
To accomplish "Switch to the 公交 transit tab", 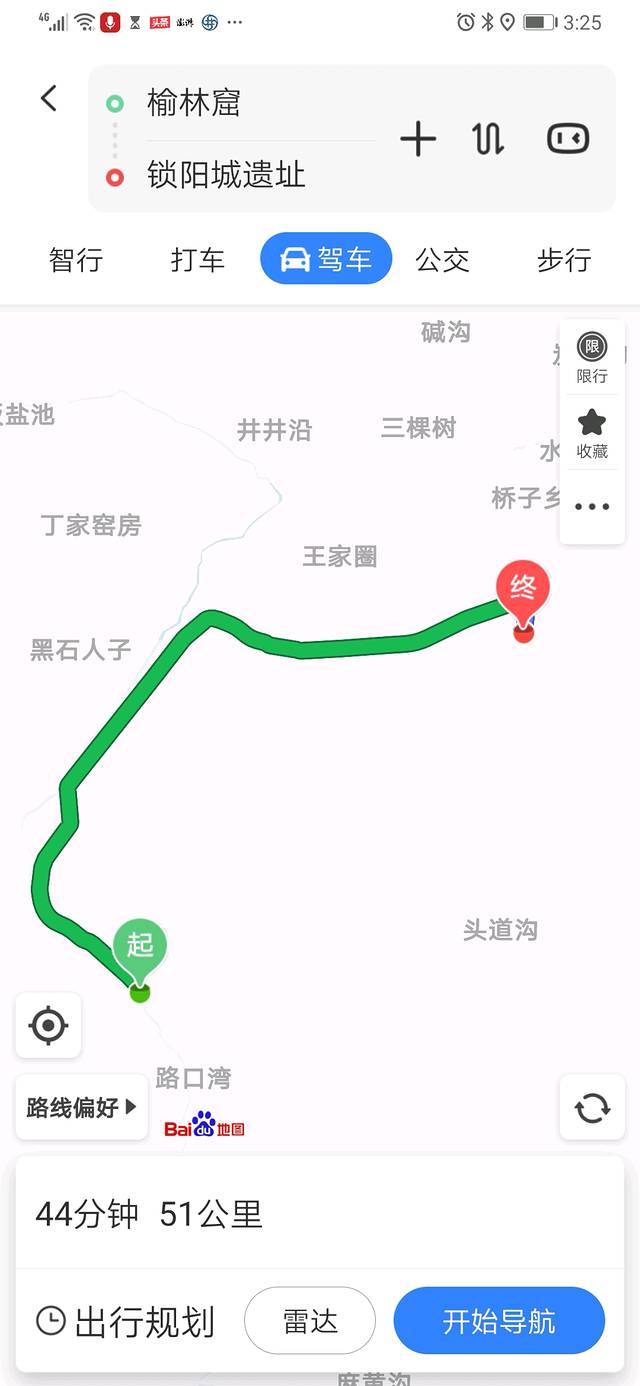I will click(442, 260).
